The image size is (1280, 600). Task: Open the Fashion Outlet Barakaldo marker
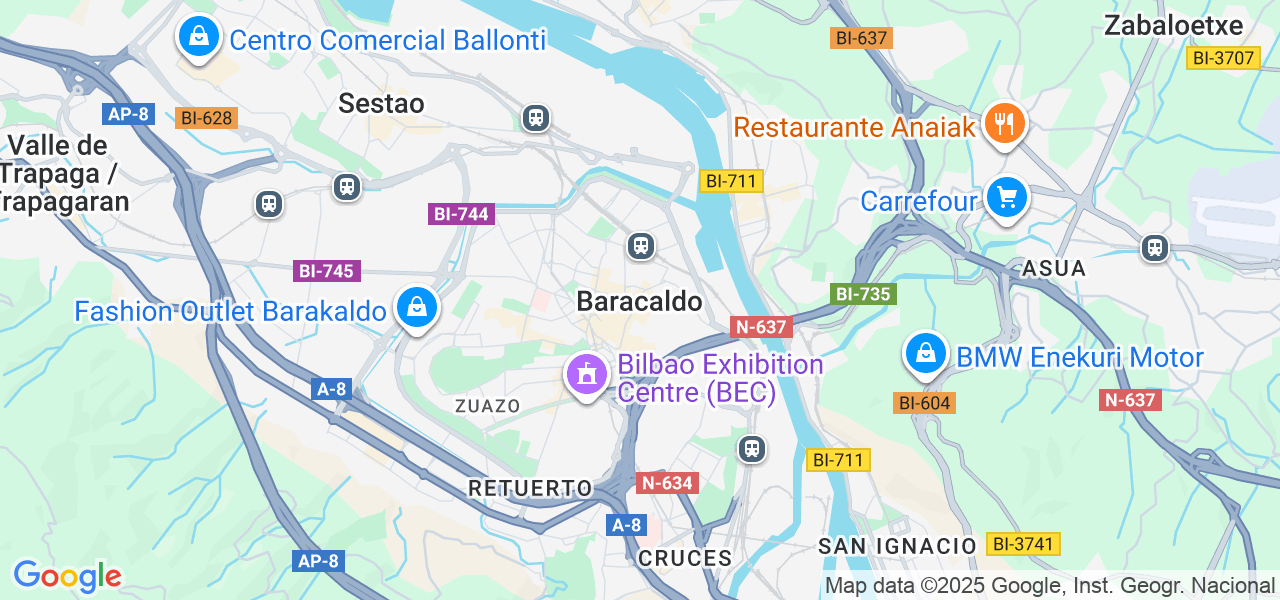tap(416, 308)
